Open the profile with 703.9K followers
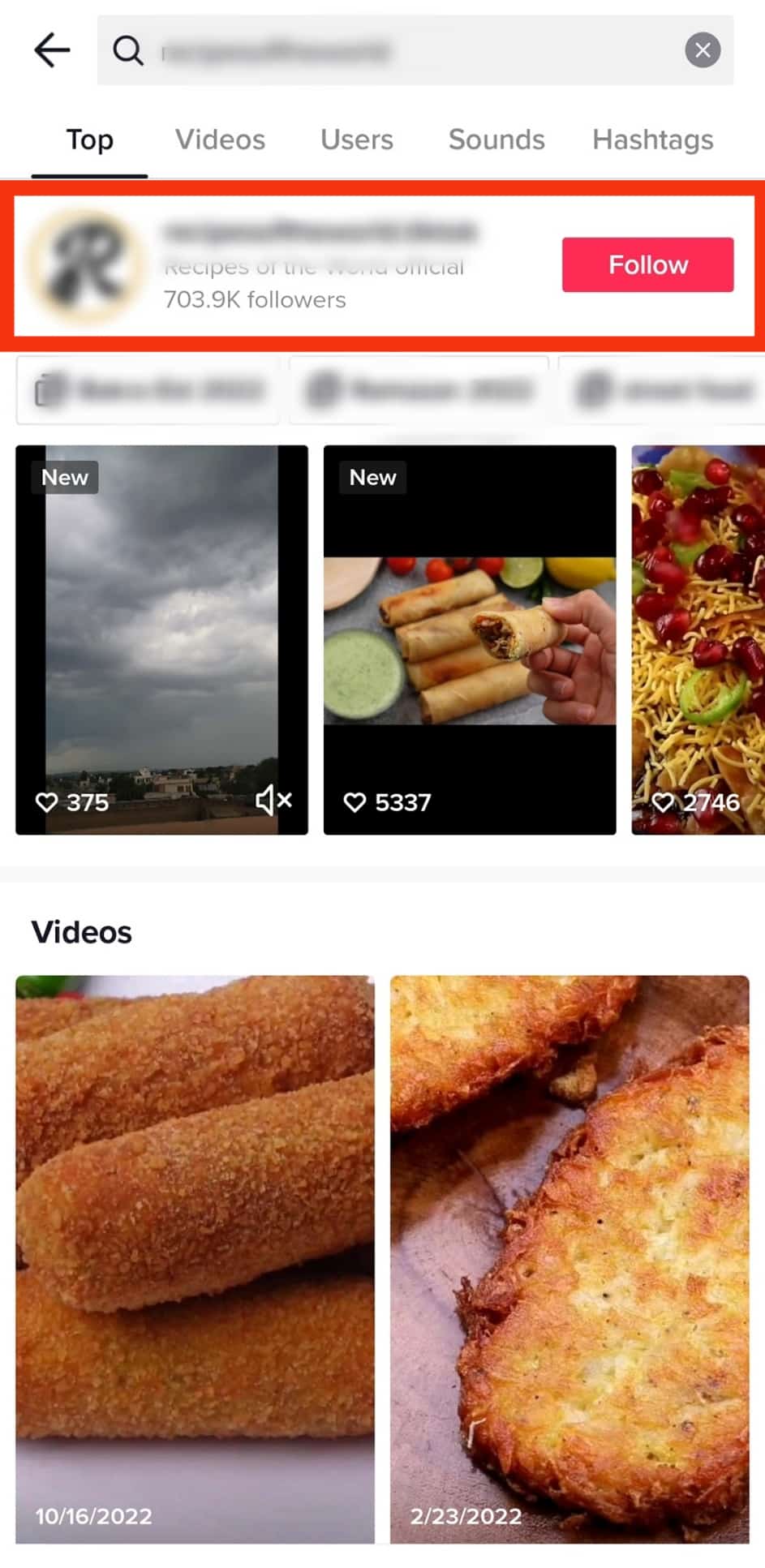 (284, 265)
